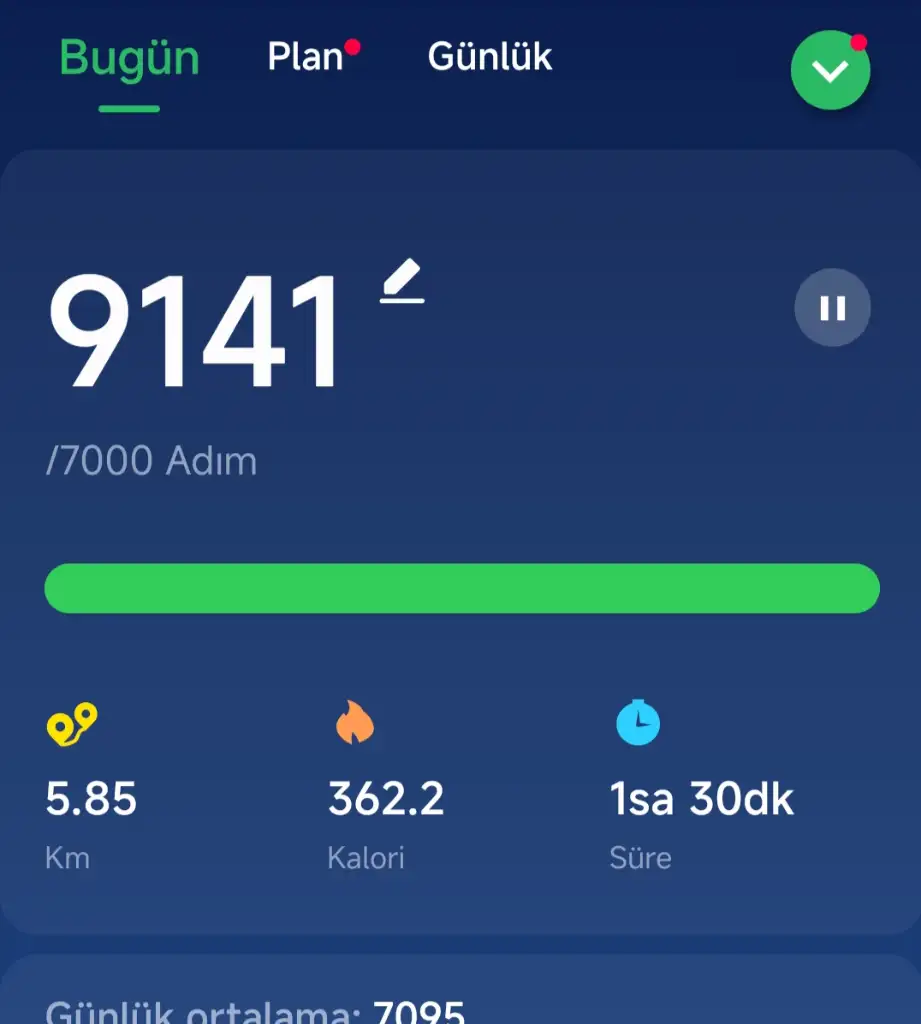The image size is (921, 1024).
Task: Tap the green checkmark button
Action: (830, 71)
